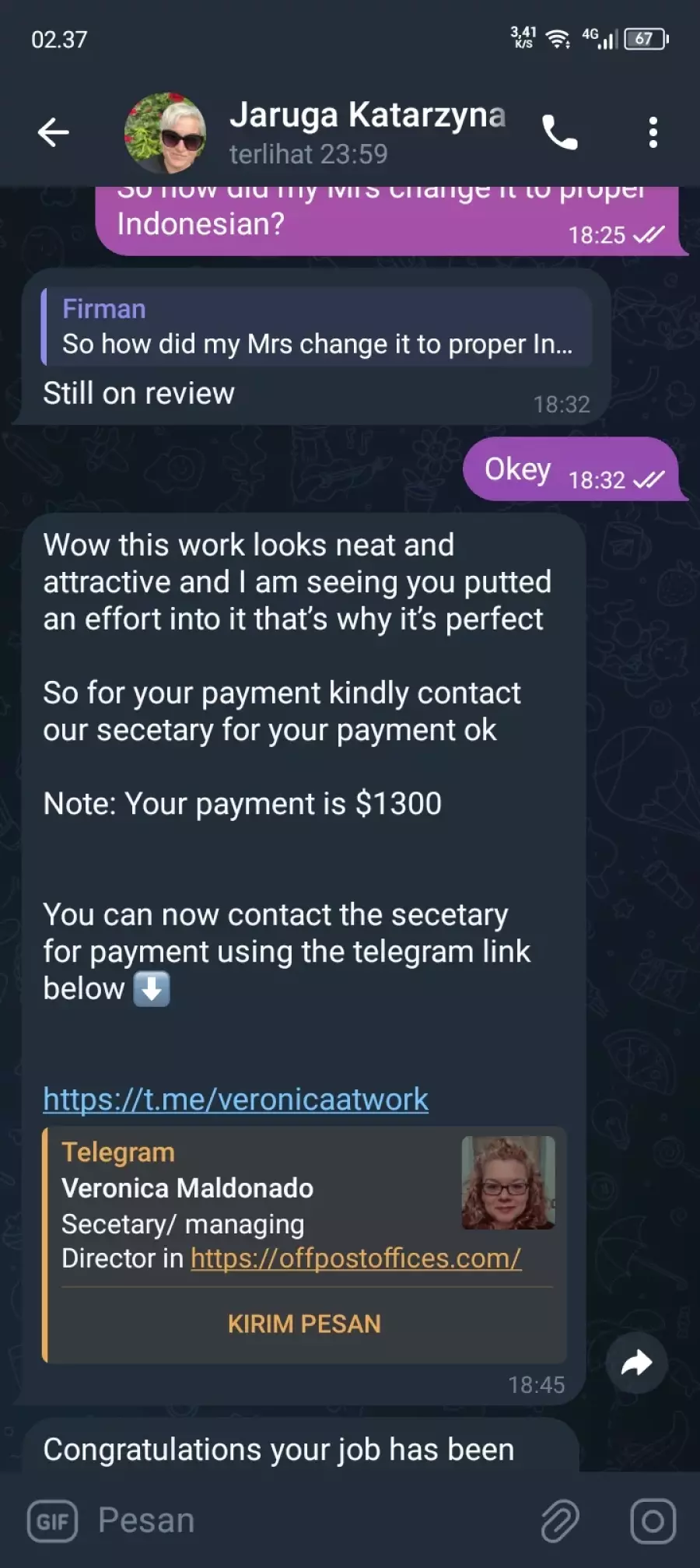This screenshot has width=700, height=1568.
Task: Attach a file with the paperclip
Action: point(560,1521)
